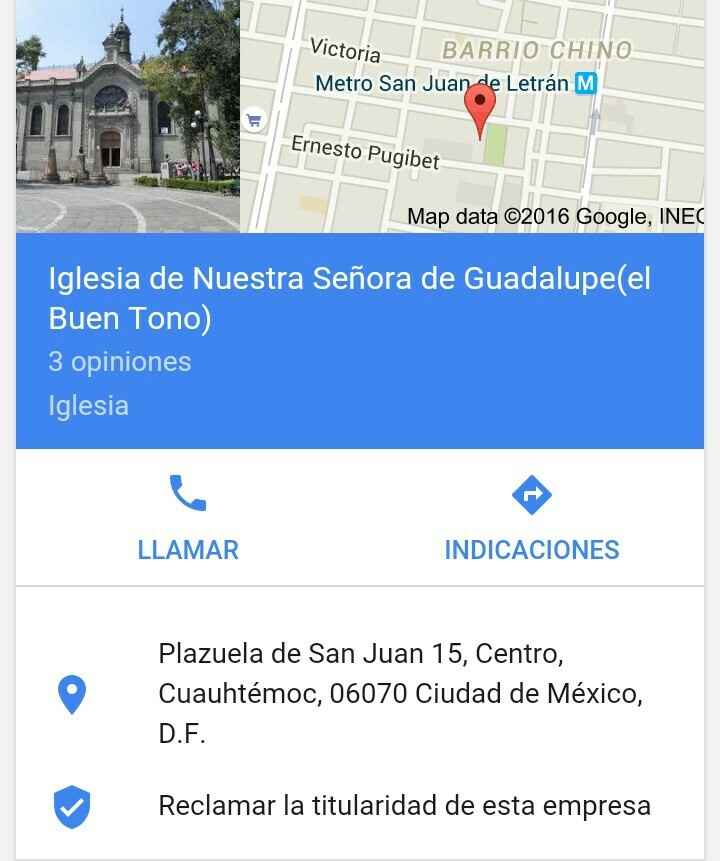Tap LLAMAR to call the church

coord(189,550)
